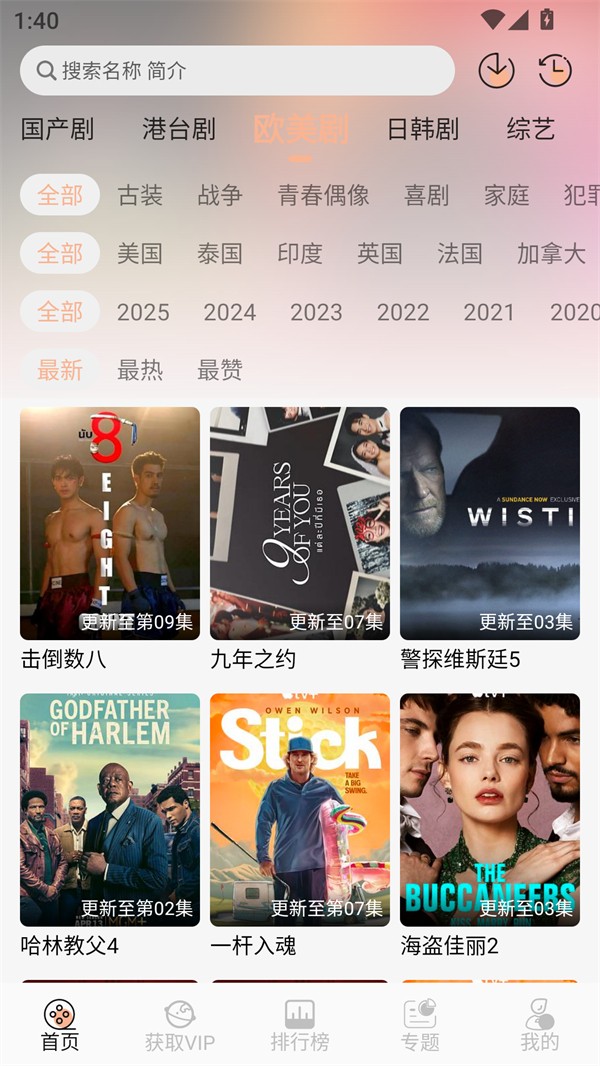This screenshot has width=600, height=1066.
Task: Go to the 我的 tab
Action: pyautogui.click(x=540, y=1025)
